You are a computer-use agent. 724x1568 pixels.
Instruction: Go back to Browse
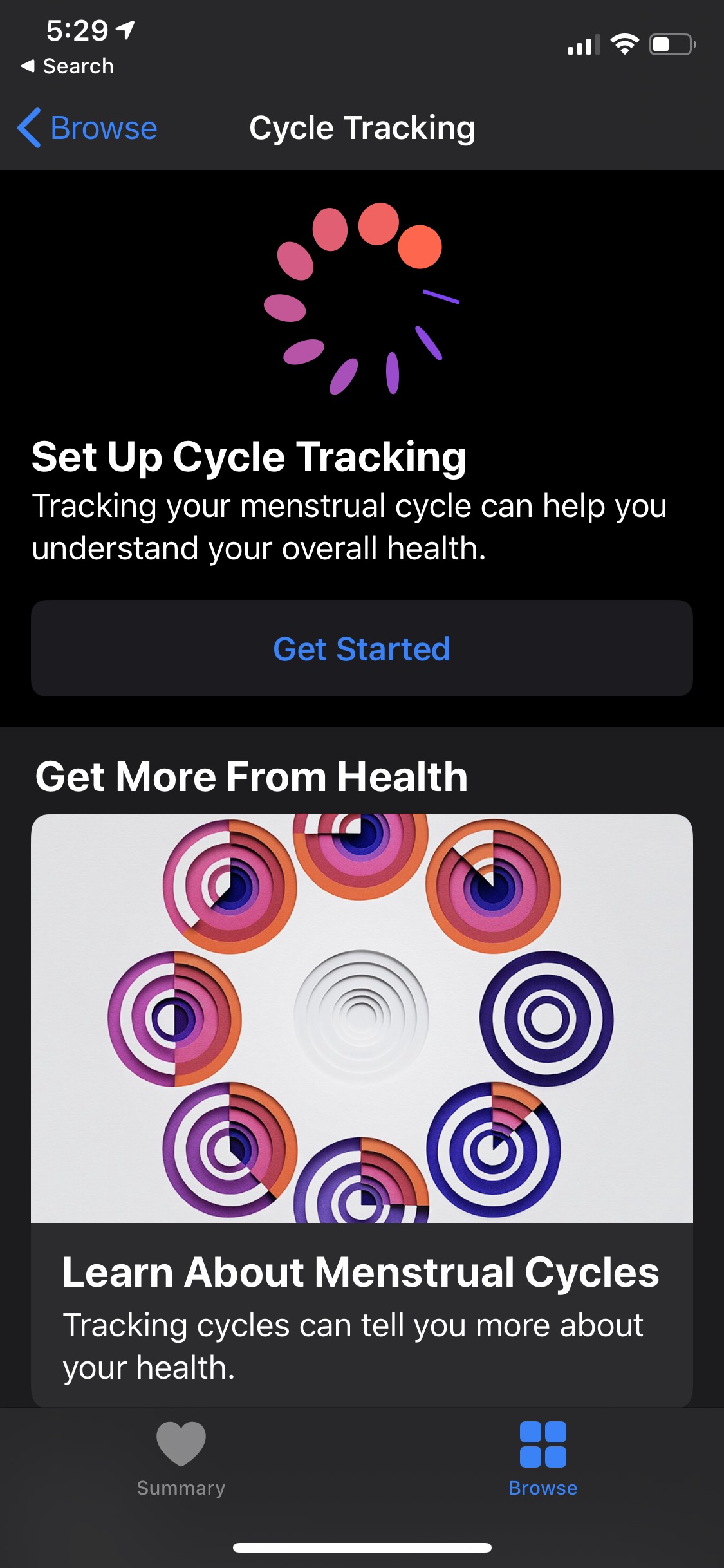88,128
